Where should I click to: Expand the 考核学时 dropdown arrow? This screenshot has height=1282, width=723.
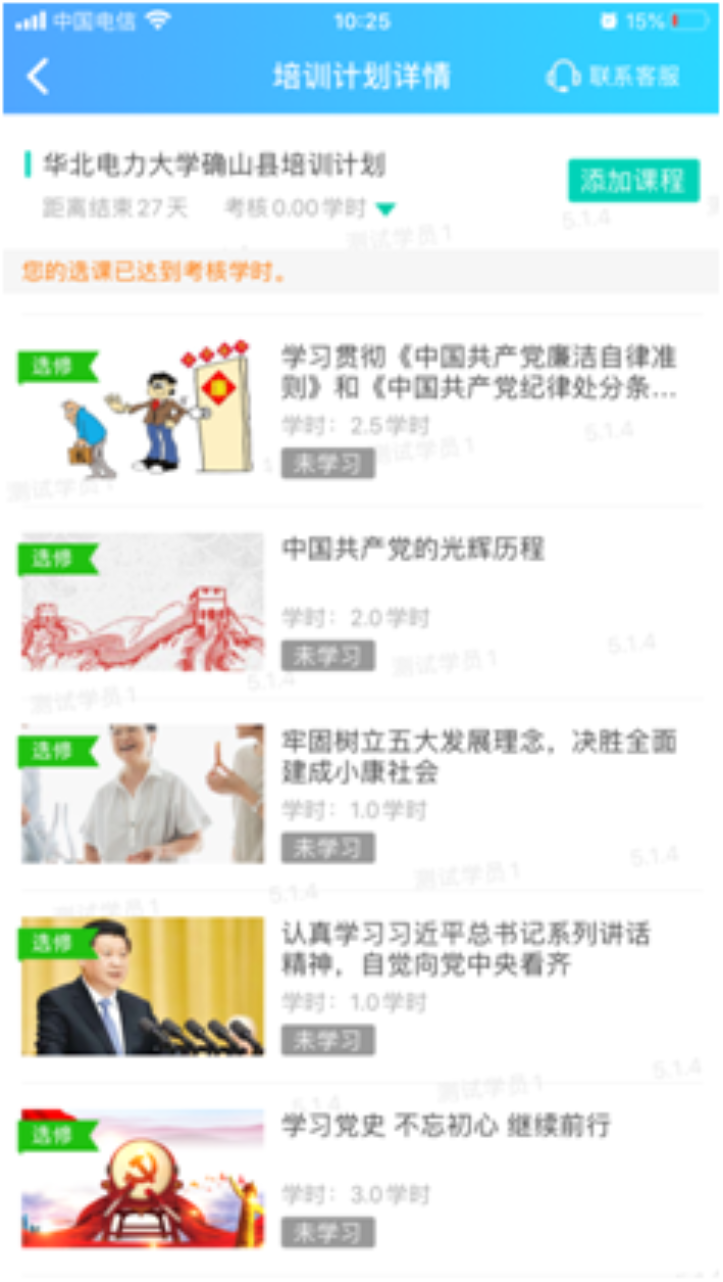pyautogui.click(x=386, y=209)
